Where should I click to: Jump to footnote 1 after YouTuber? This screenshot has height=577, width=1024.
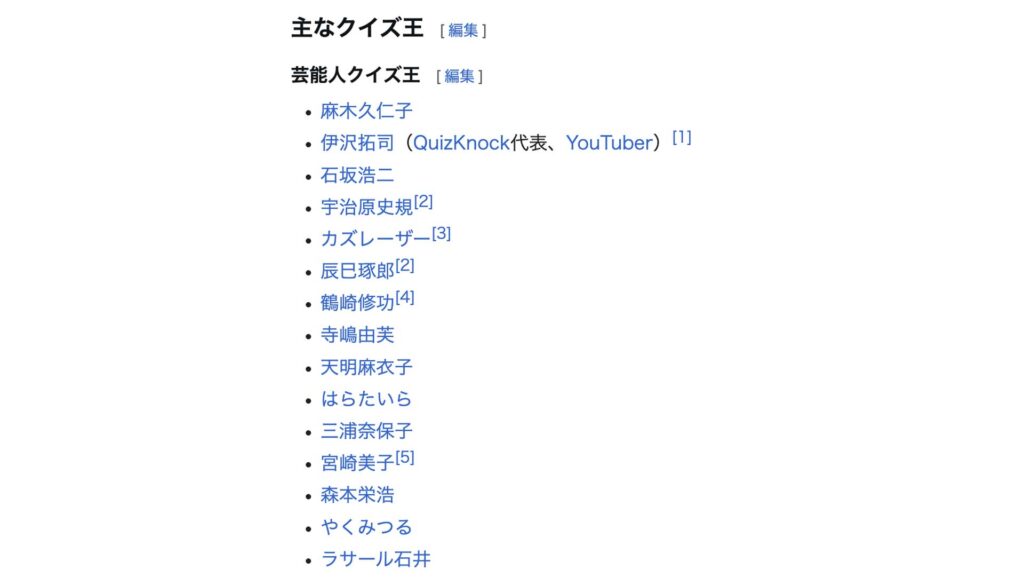(x=681, y=137)
